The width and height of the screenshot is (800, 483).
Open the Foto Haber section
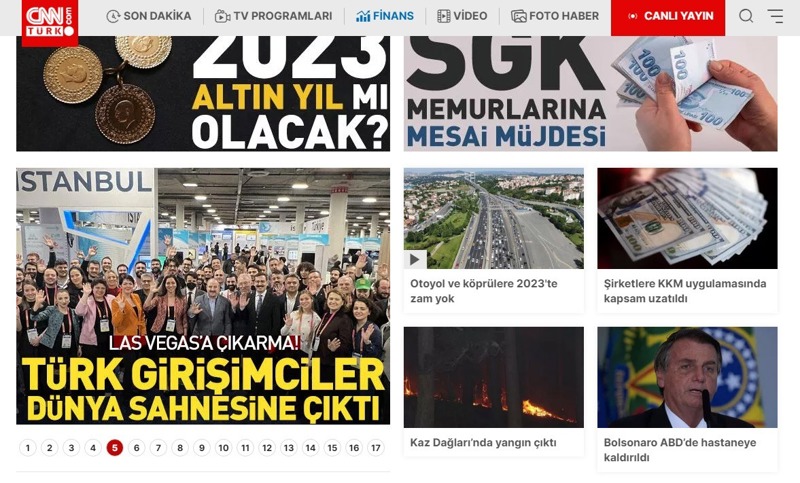pos(555,16)
